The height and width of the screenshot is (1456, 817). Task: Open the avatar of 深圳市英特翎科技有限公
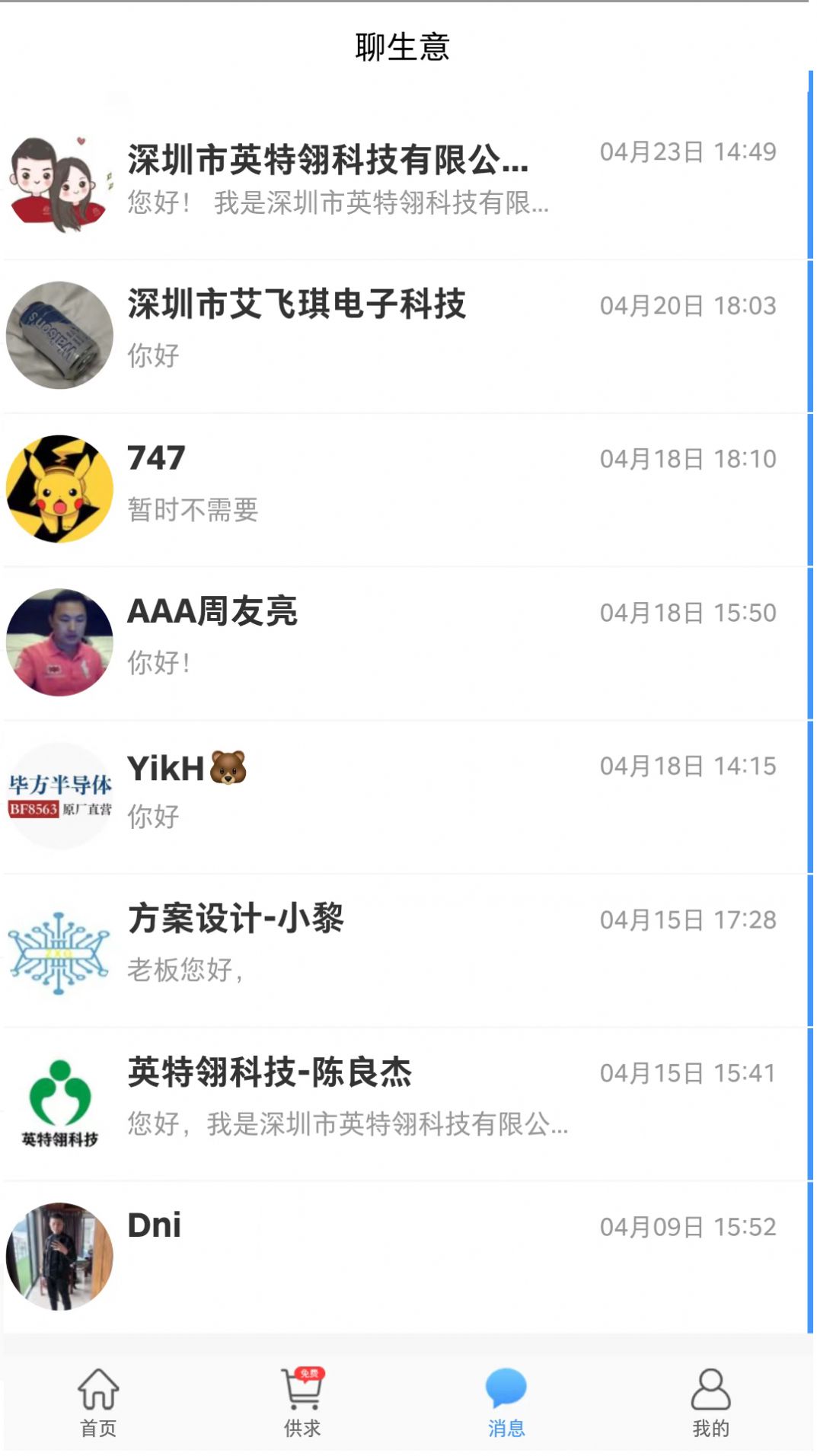(x=59, y=180)
